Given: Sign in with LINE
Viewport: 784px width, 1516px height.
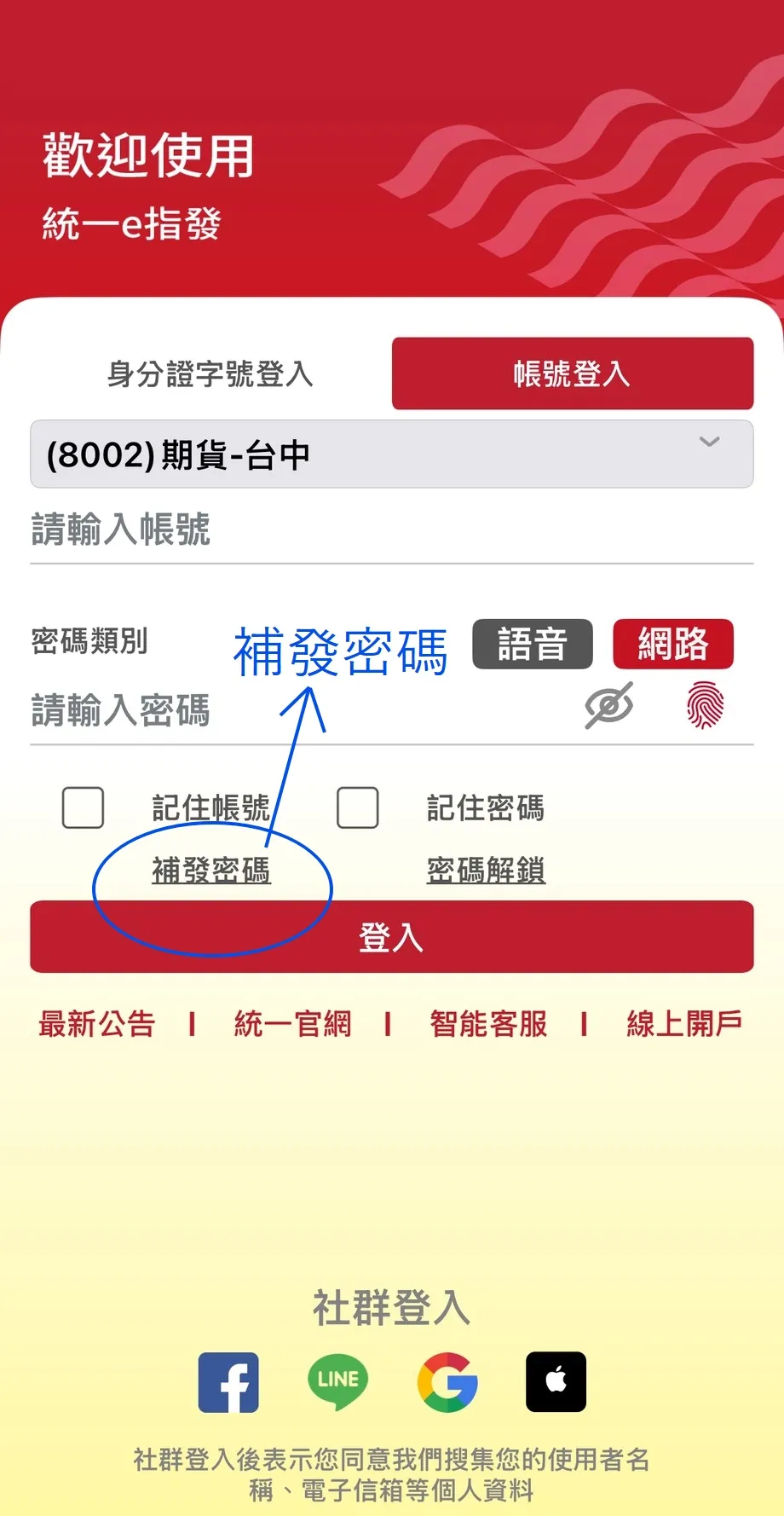Looking at the screenshot, I should [x=337, y=1381].
